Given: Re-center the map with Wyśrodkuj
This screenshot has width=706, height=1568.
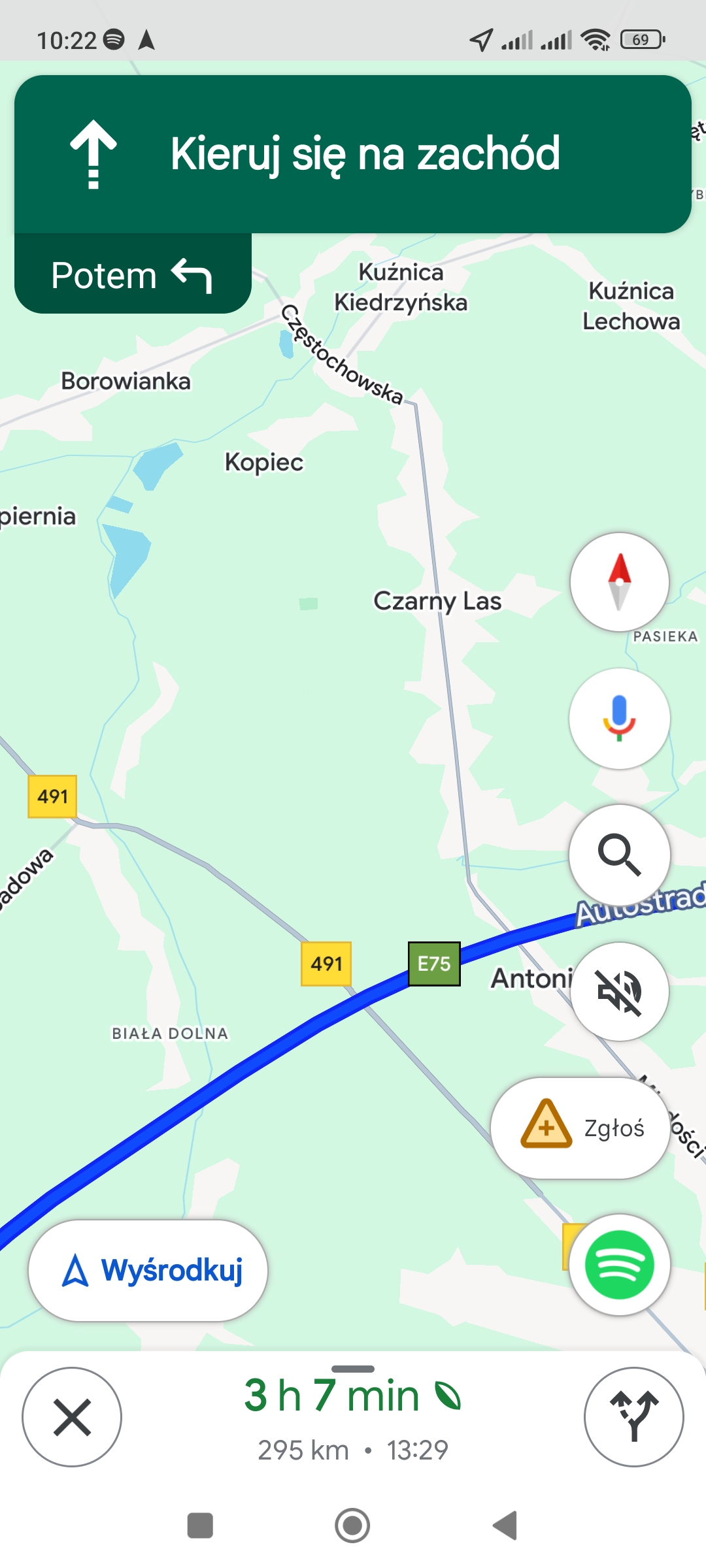Looking at the screenshot, I should pos(148,1271).
